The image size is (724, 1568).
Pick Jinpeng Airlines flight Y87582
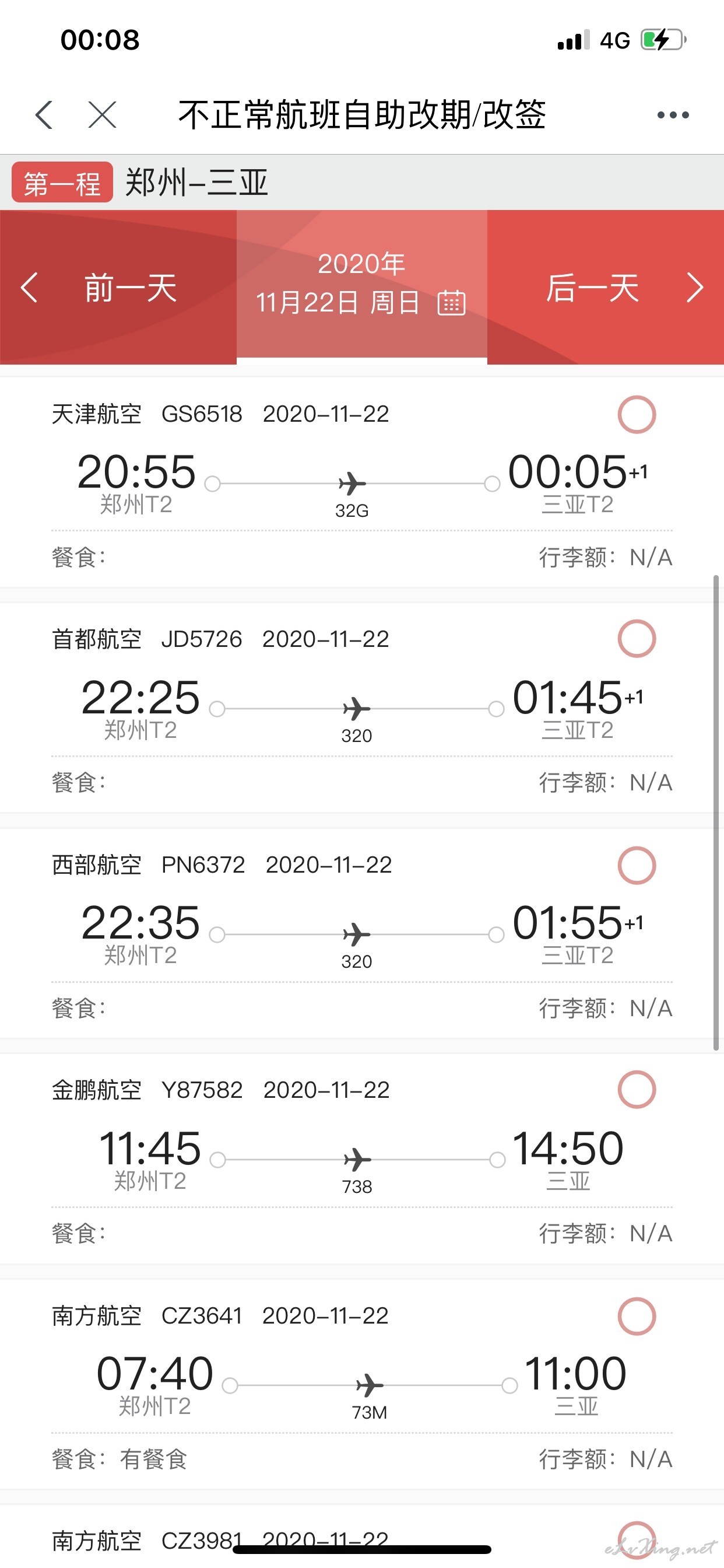[637, 1090]
